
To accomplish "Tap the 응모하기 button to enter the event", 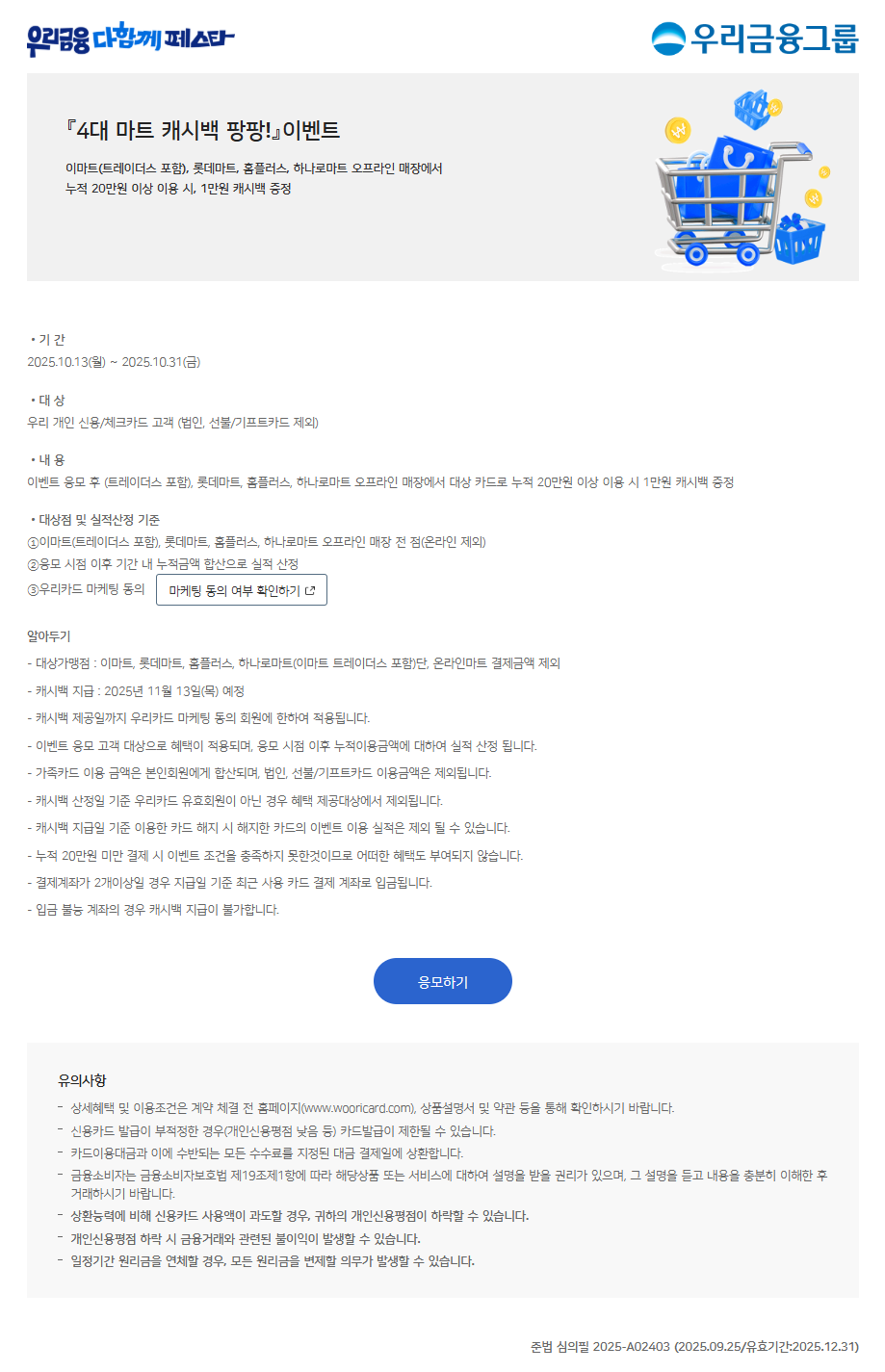I will tap(442, 981).
